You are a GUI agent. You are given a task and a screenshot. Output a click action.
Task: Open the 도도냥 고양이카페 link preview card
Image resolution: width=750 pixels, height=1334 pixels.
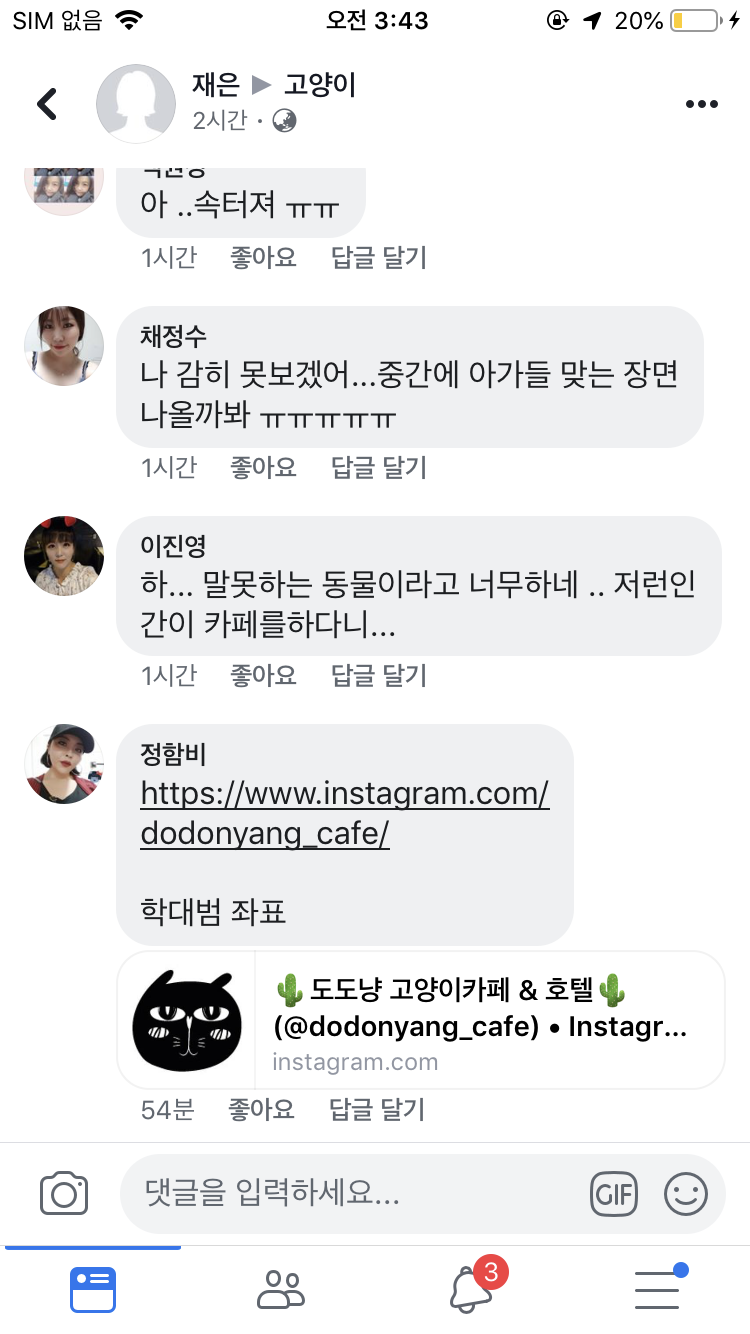point(420,1020)
